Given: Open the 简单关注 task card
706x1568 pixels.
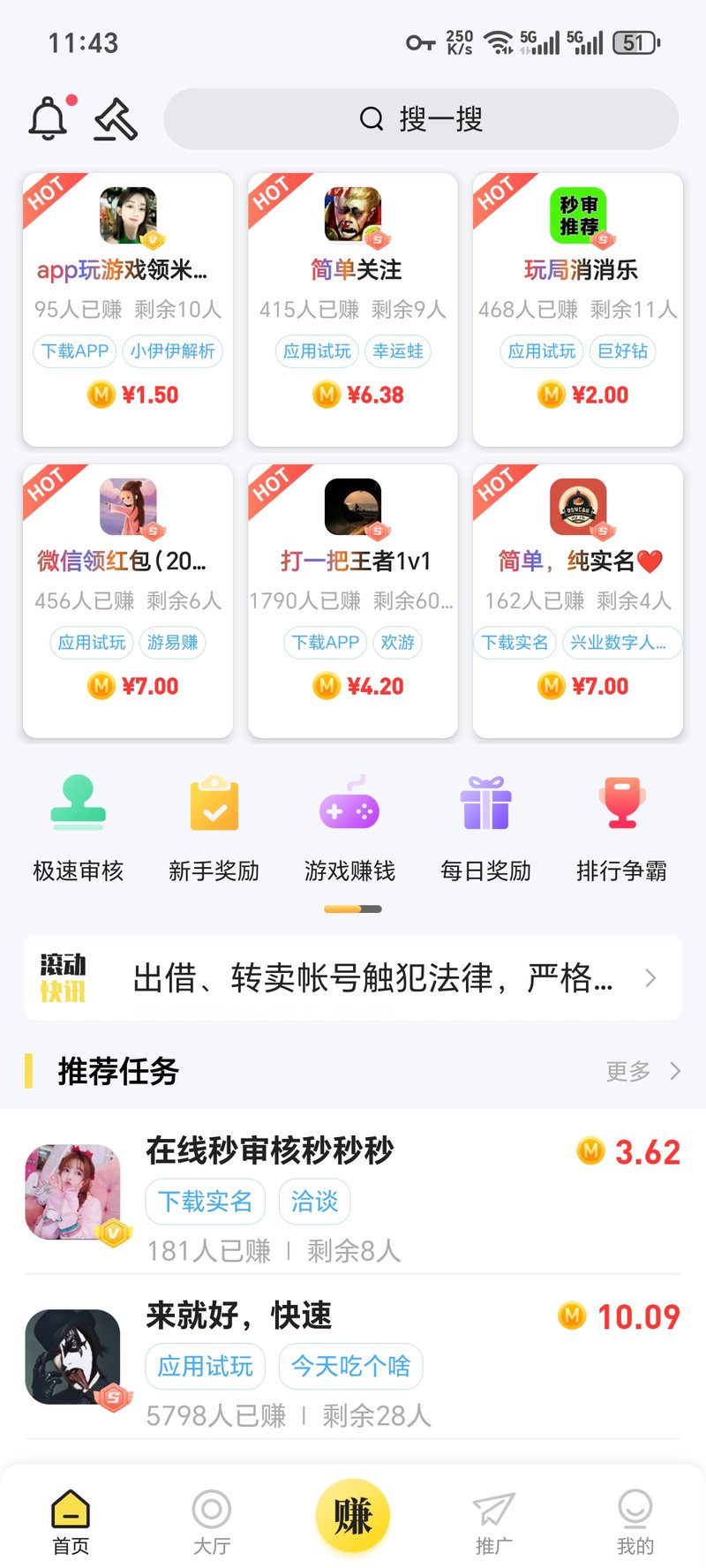Looking at the screenshot, I should [x=353, y=309].
